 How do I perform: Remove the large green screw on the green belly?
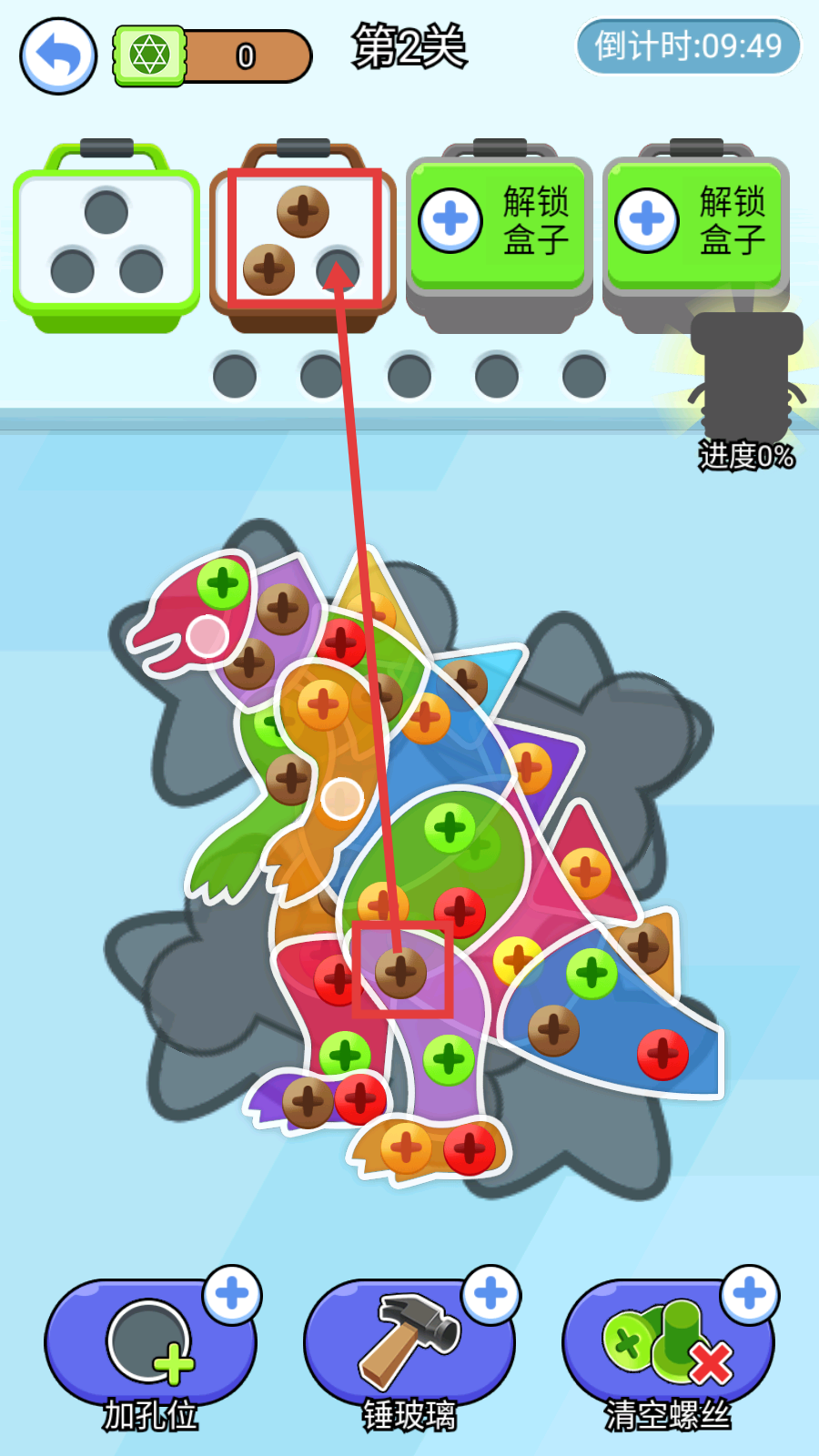pos(450,827)
